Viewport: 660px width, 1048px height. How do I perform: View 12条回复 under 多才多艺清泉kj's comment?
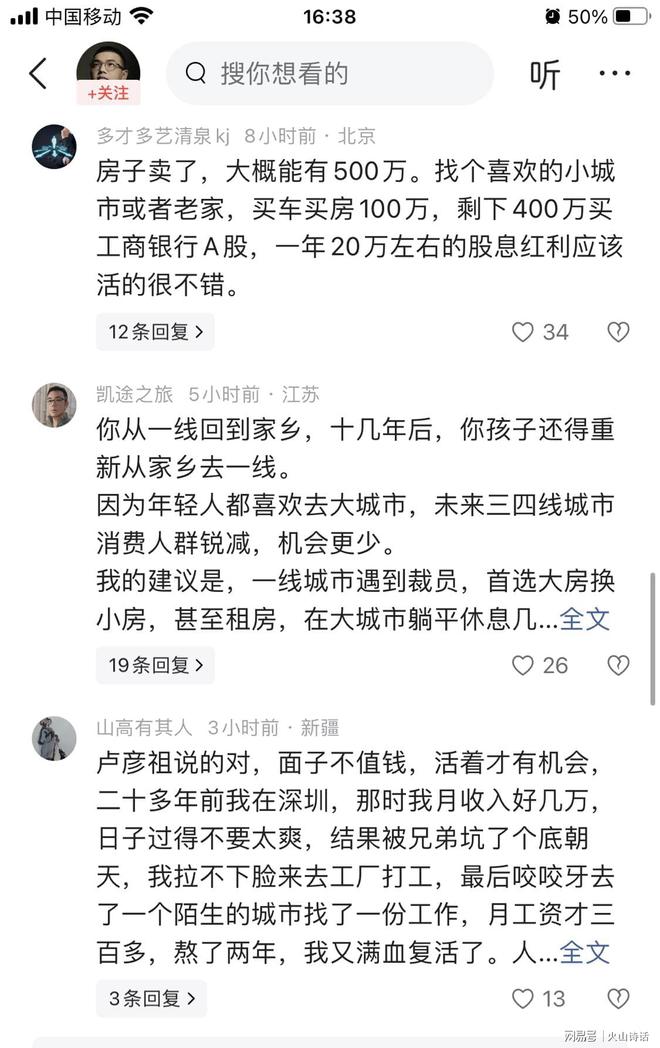pyautogui.click(x=155, y=332)
